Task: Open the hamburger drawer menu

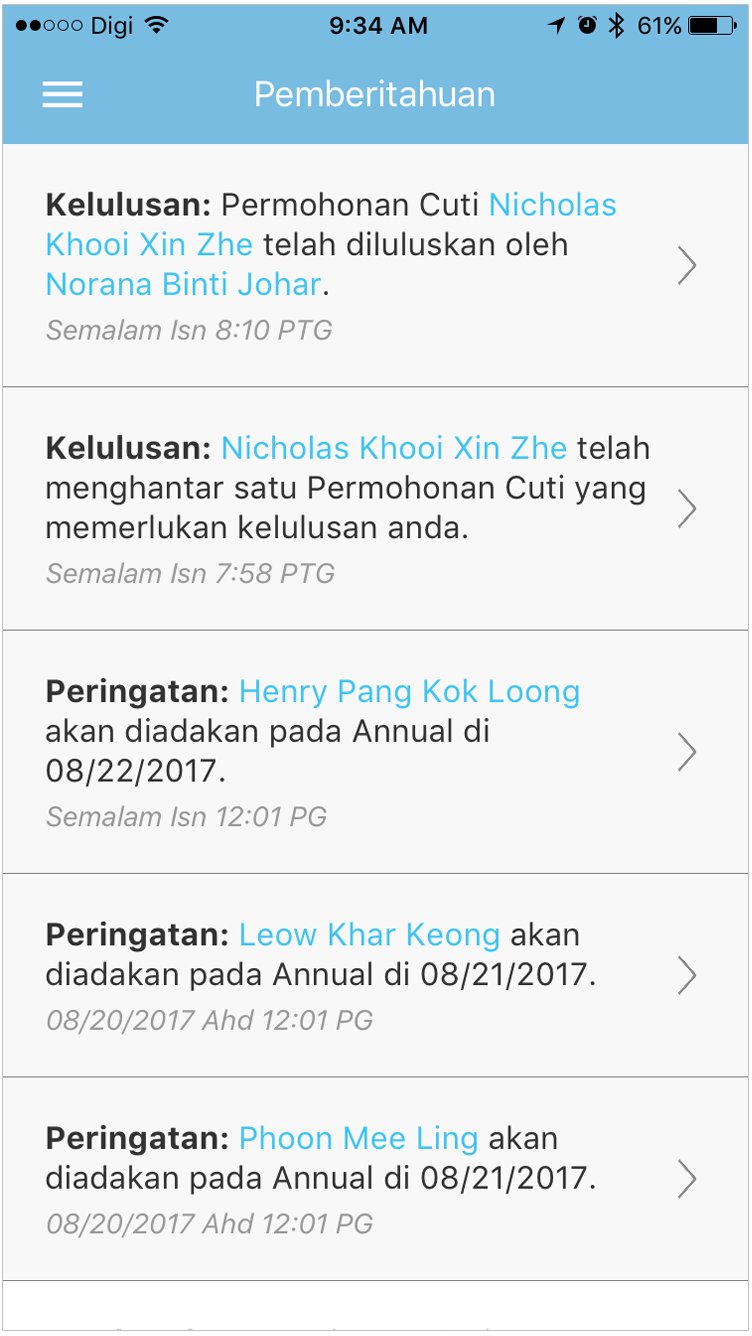Action: click(x=62, y=94)
